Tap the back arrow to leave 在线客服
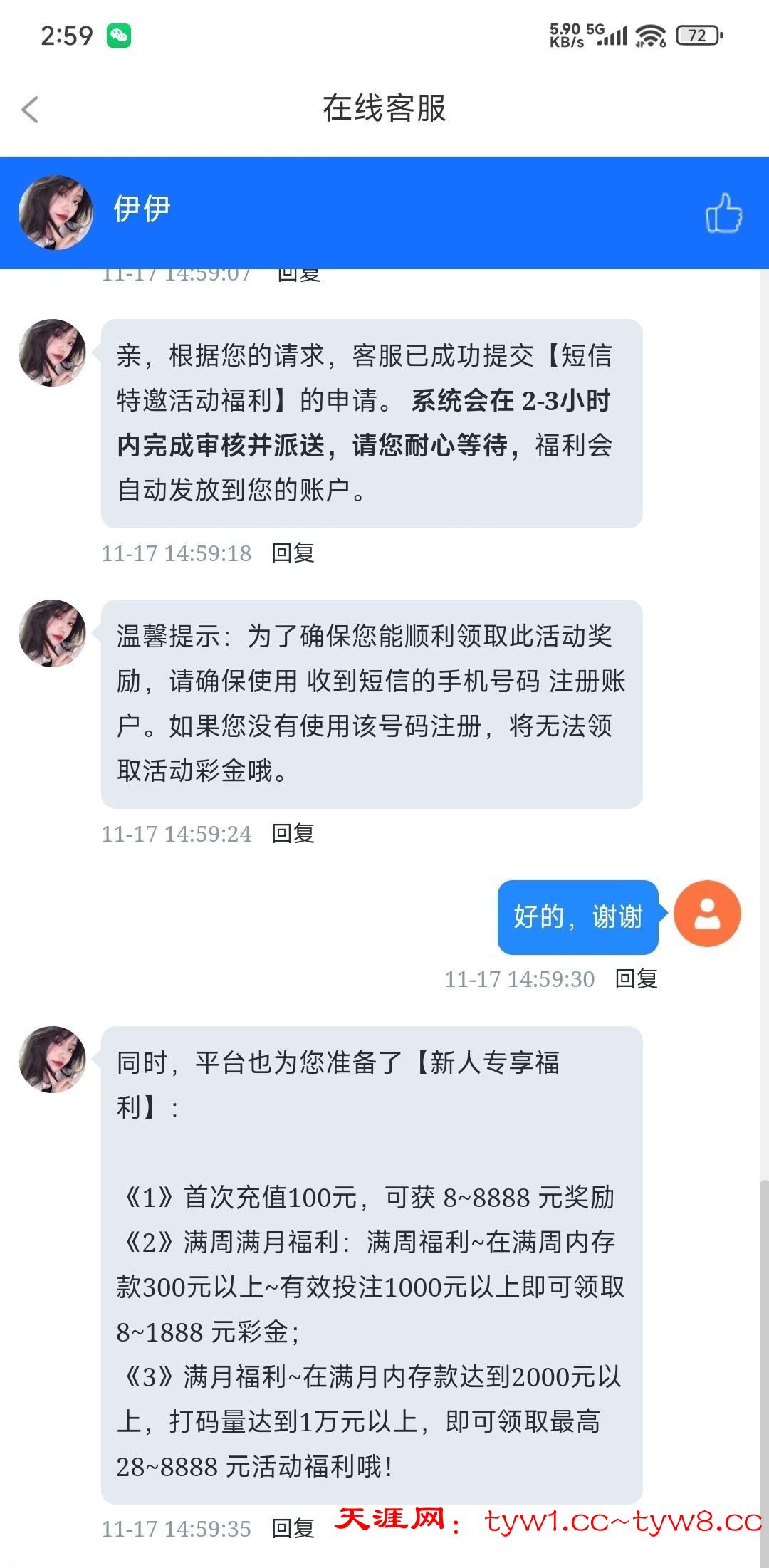This screenshot has width=769, height=1568. 30,108
